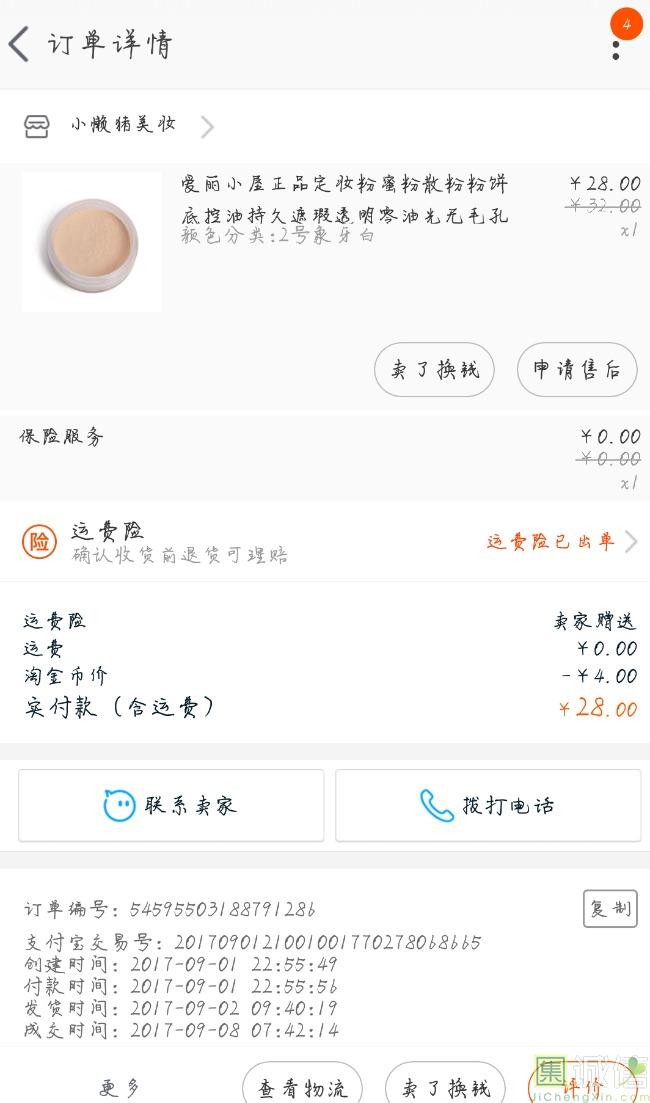Contact the seller via 联系卖家
The width and height of the screenshot is (650, 1103).
click(171, 805)
